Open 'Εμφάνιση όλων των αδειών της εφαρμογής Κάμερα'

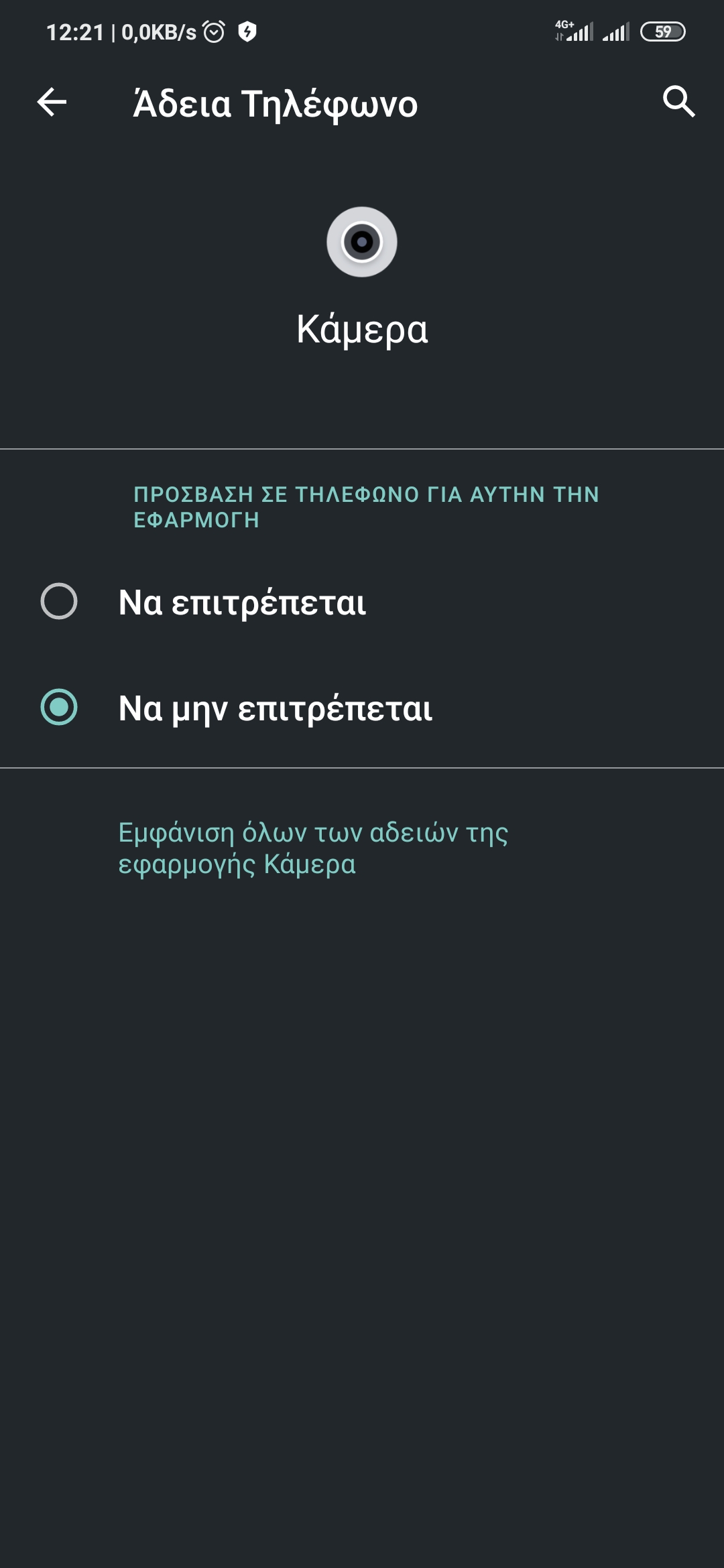tap(313, 848)
